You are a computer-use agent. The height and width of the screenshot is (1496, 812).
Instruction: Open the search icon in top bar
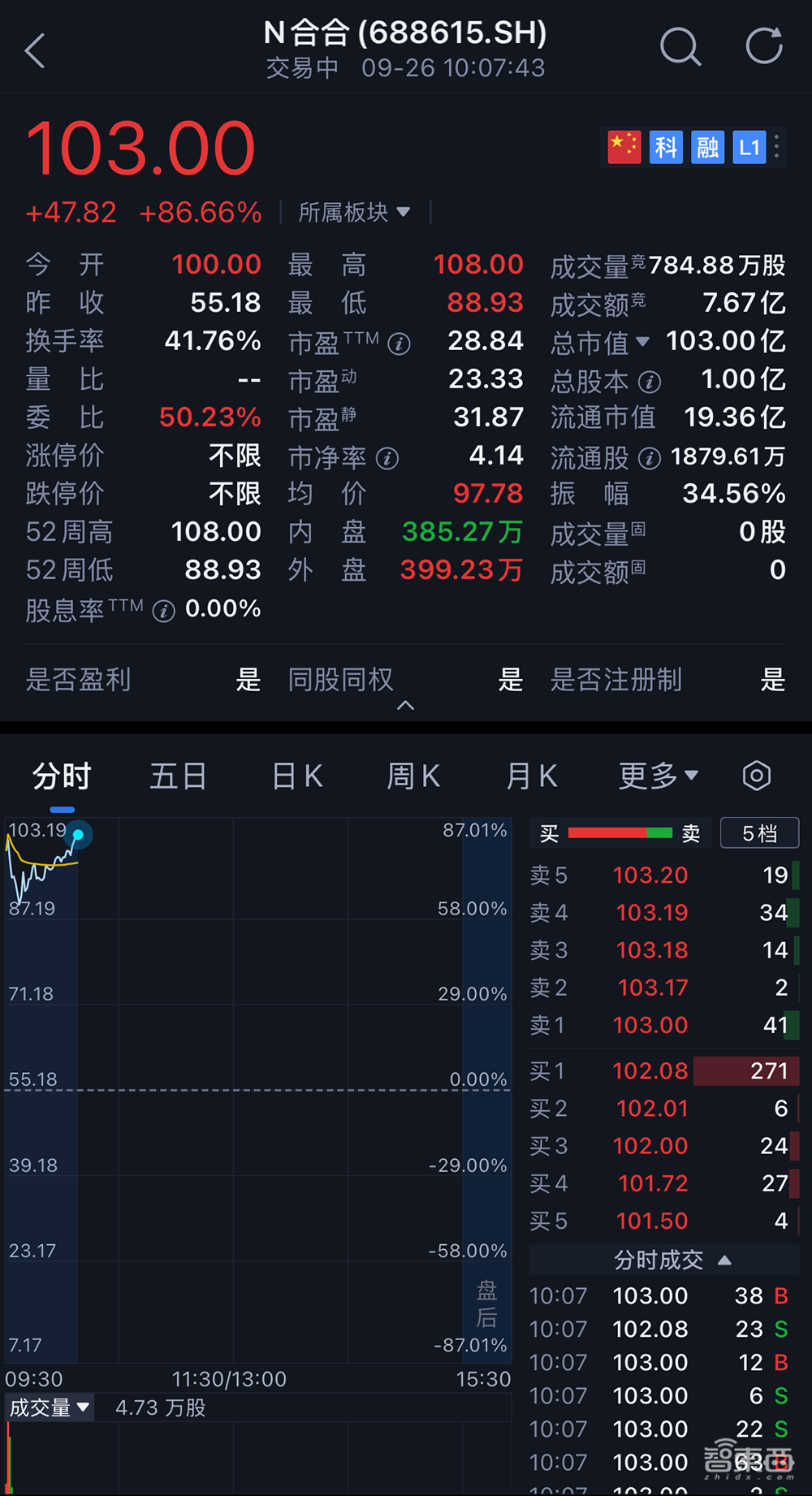pos(680,47)
